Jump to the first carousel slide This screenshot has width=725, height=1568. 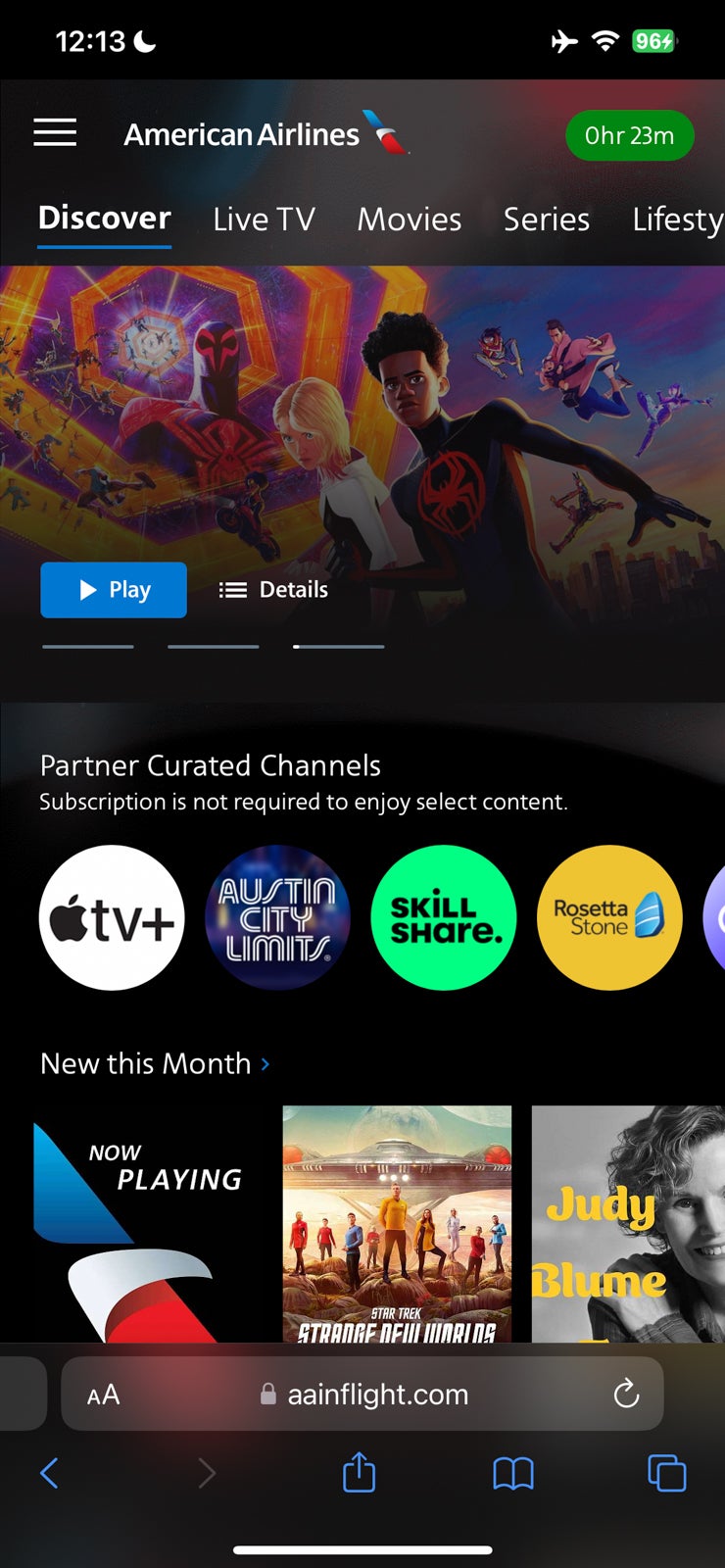[x=88, y=647]
